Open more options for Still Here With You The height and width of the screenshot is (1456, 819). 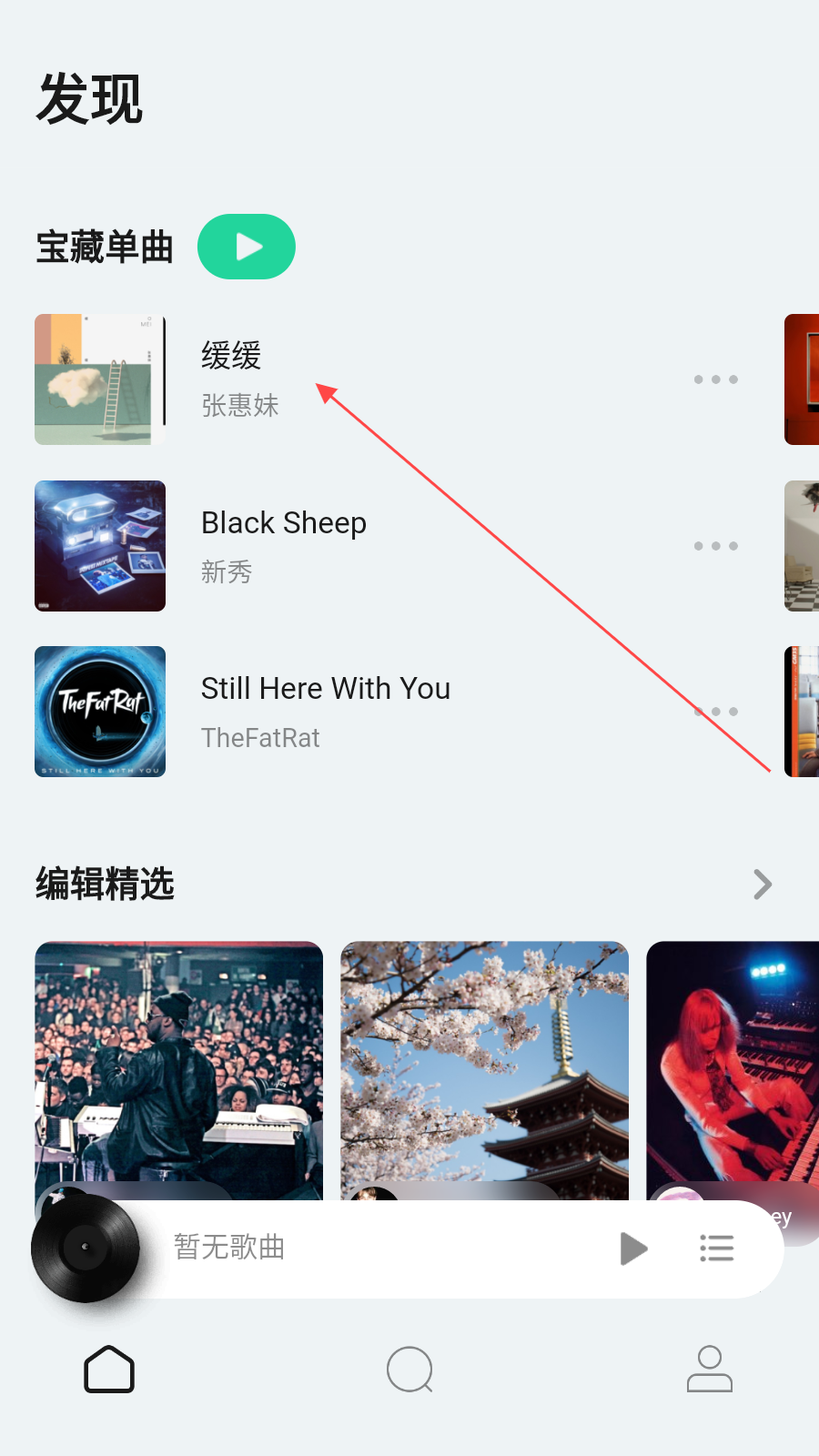coord(715,712)
